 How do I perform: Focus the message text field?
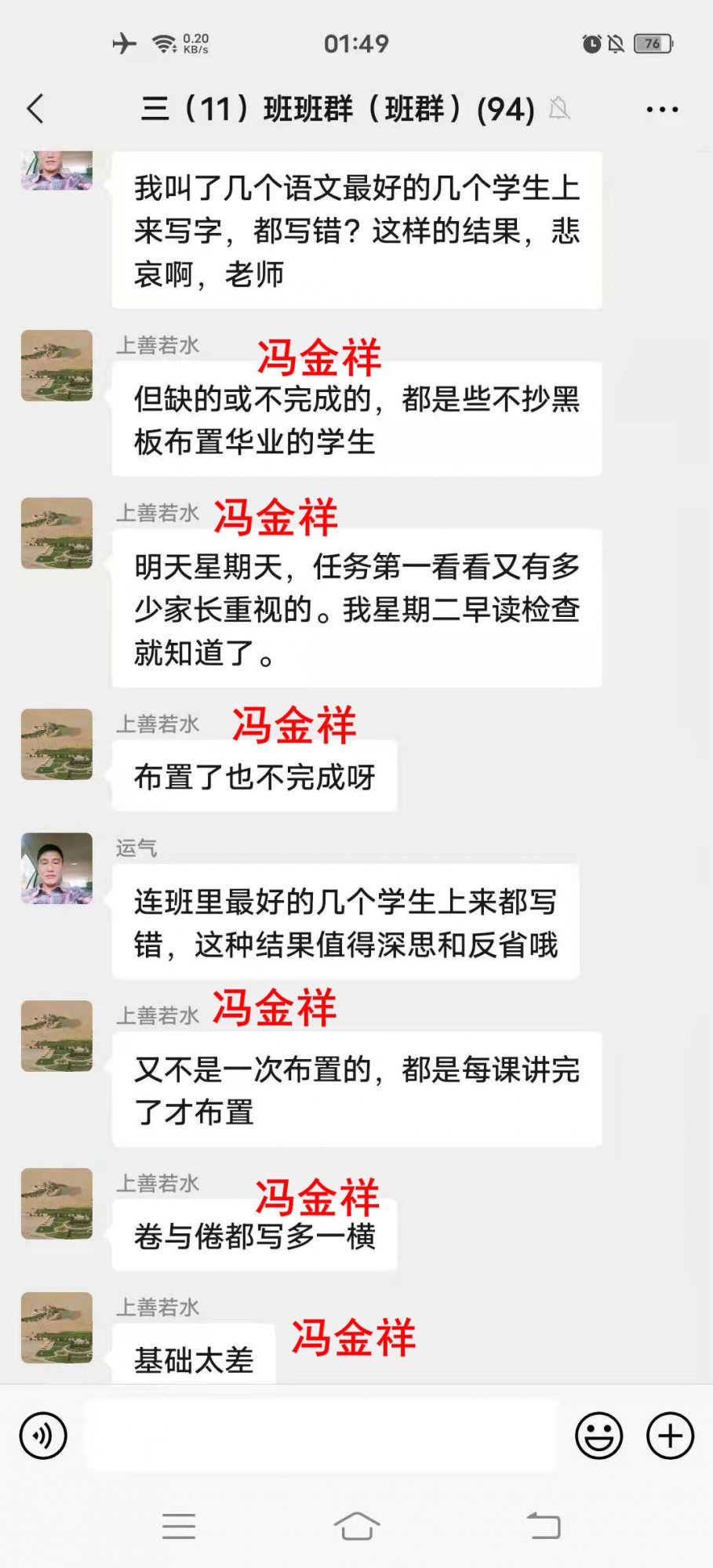click(x=320, y=1436)
